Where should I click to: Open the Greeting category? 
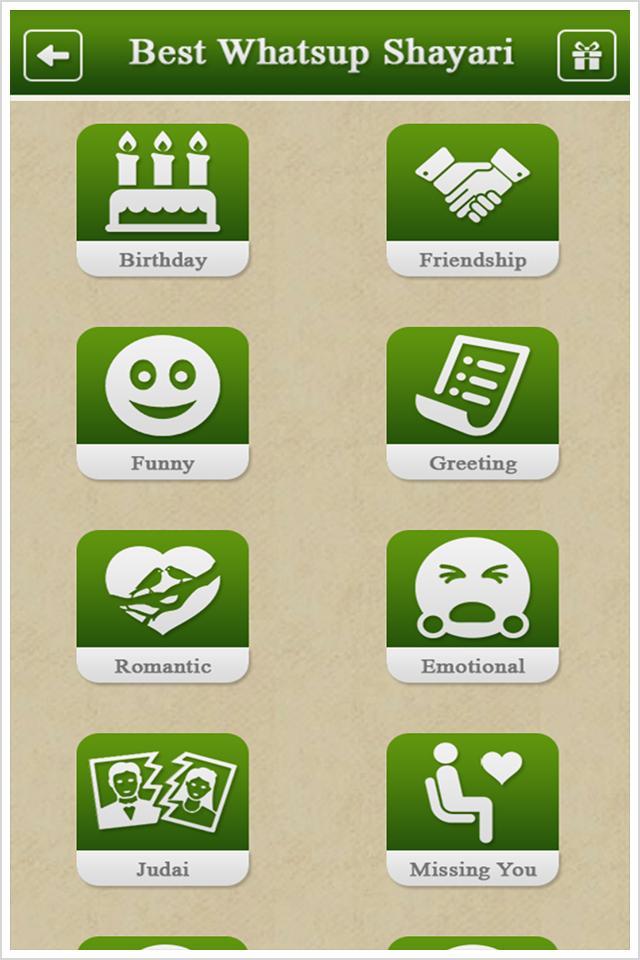tap(472, 403)
